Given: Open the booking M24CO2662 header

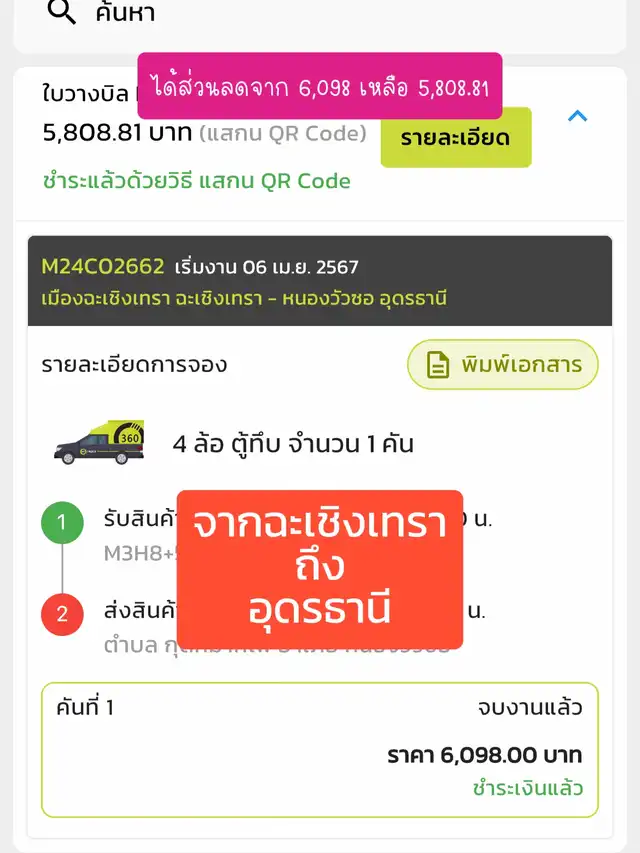Looking at the screenshot, I should [x=319, y=281].
